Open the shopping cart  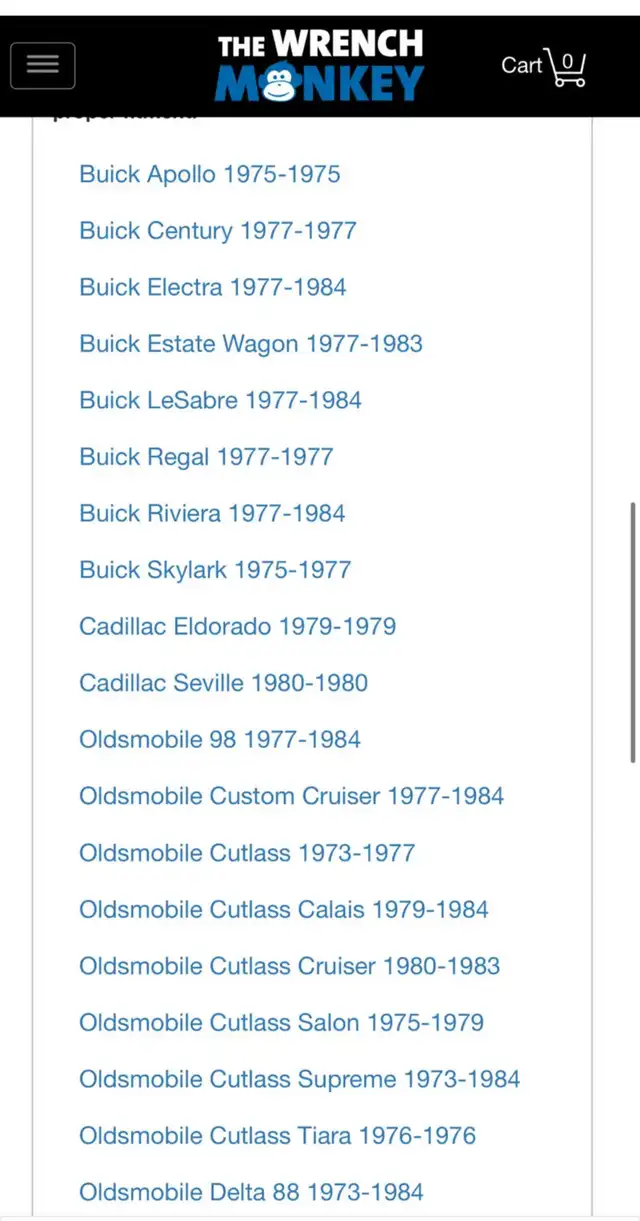coord(543,66)
